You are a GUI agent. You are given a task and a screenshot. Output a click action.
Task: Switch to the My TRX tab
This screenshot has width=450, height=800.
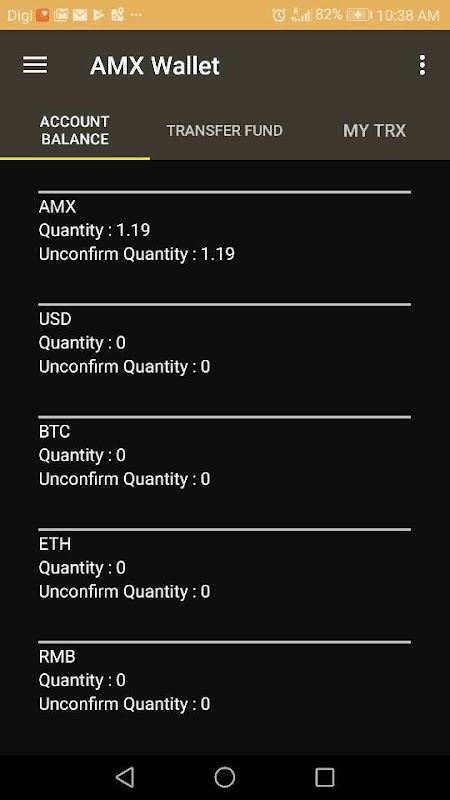374,131
